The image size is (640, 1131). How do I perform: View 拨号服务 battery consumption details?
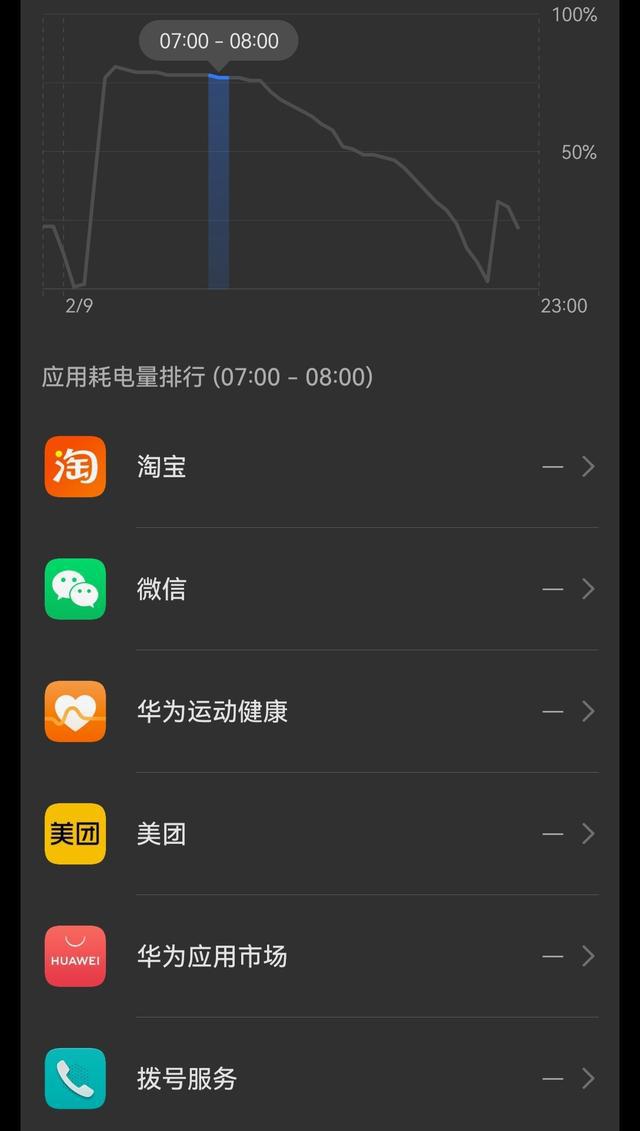tap(320, 1078)
